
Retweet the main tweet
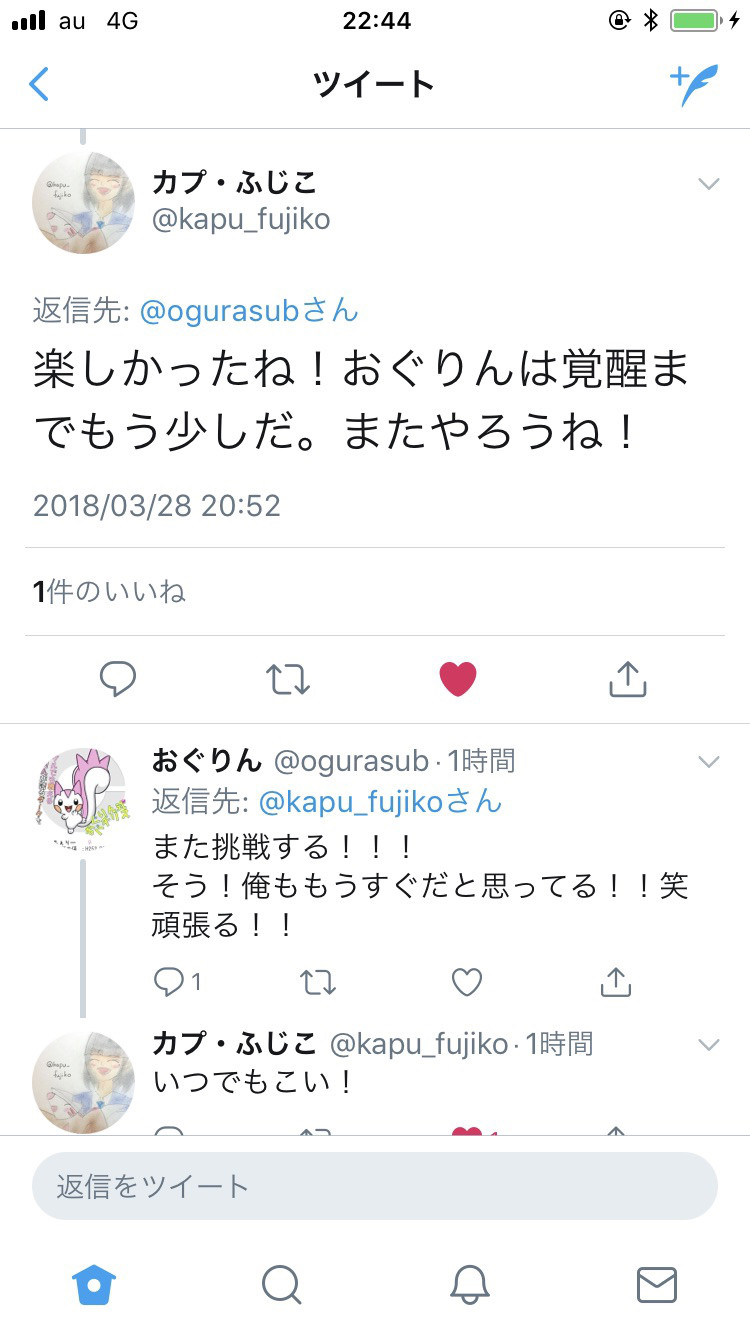[288, 680]
